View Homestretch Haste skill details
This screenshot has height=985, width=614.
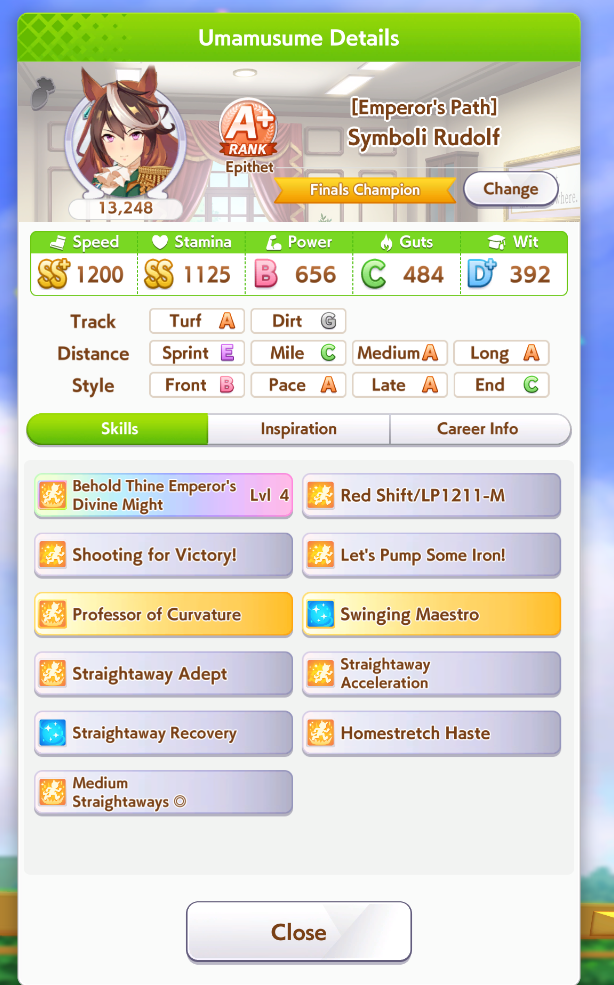[431, 733]
